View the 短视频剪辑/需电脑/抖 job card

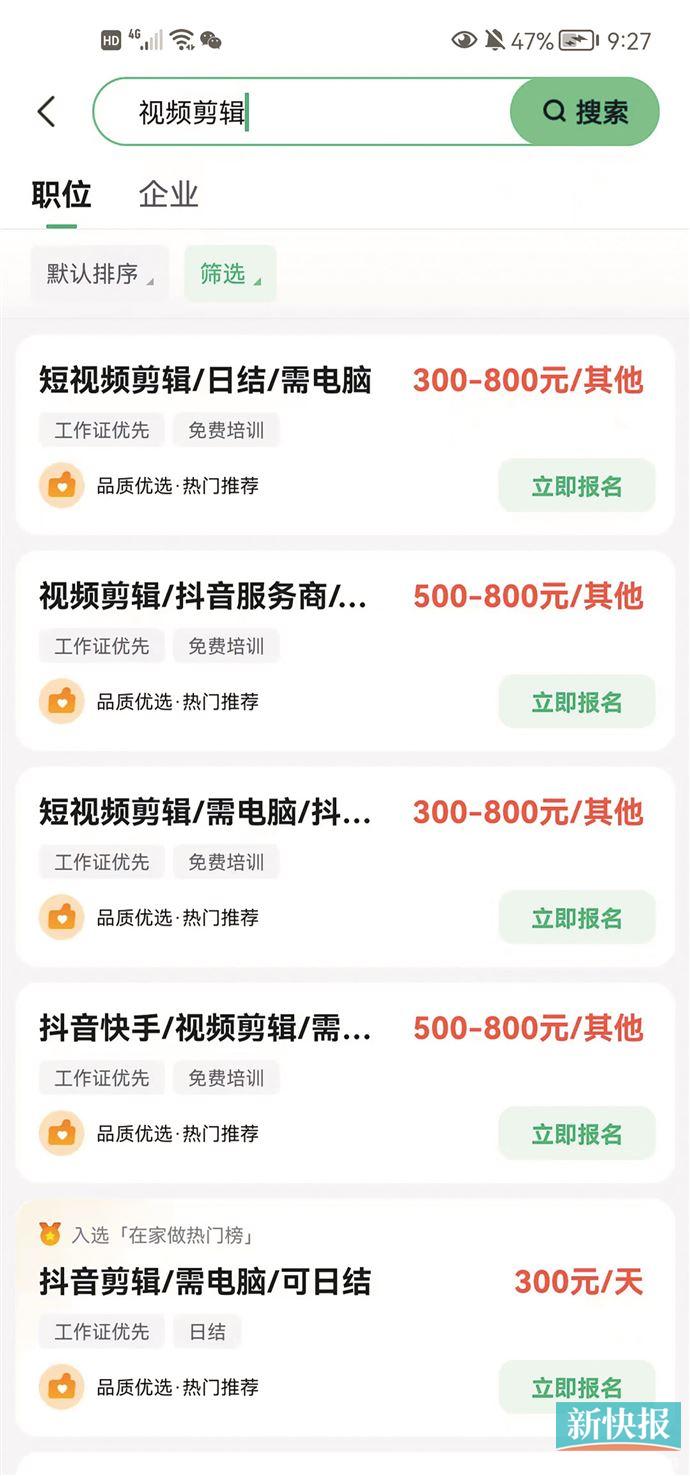345,867
